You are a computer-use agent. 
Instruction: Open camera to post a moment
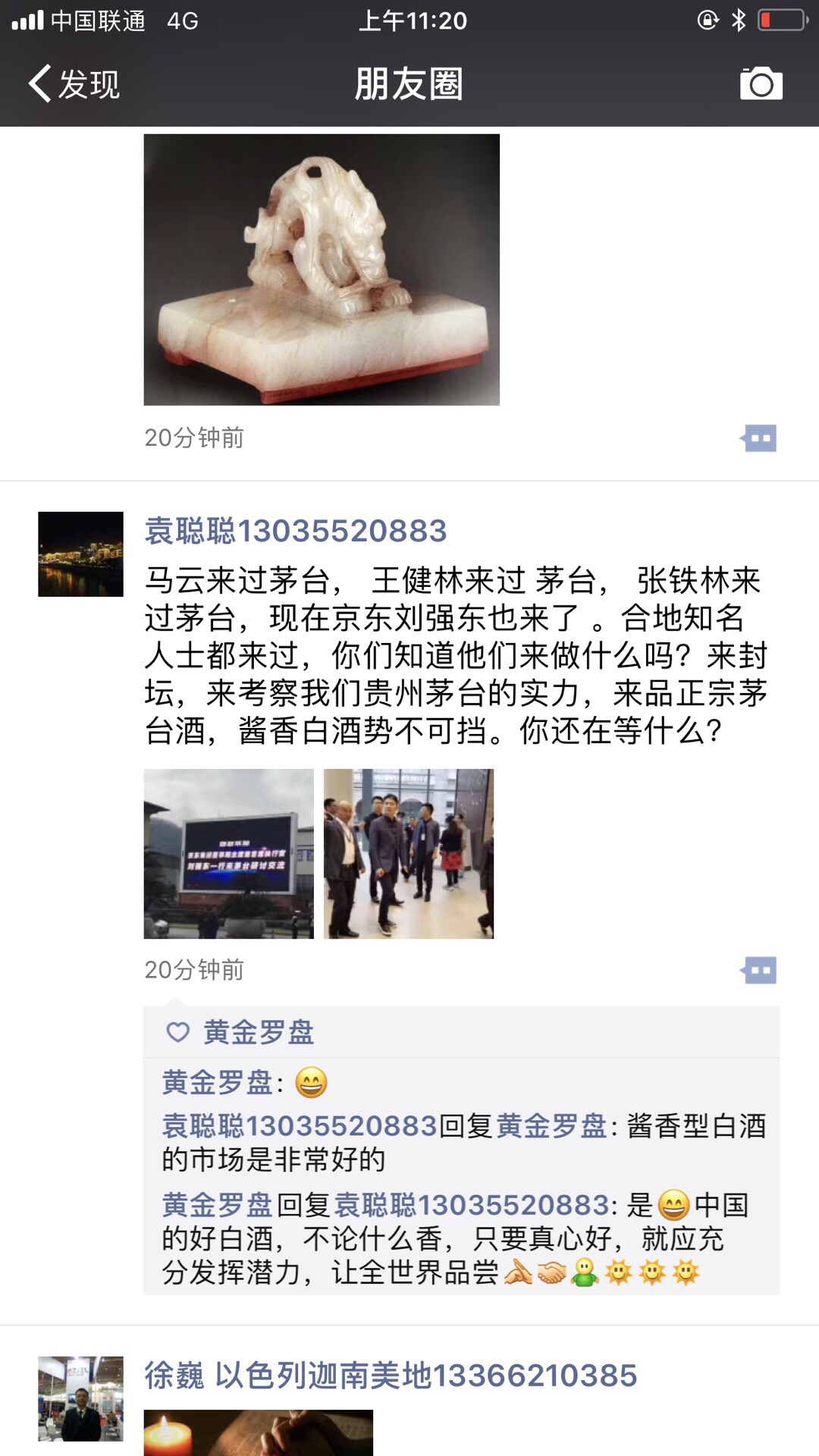(x=761, y=83)
